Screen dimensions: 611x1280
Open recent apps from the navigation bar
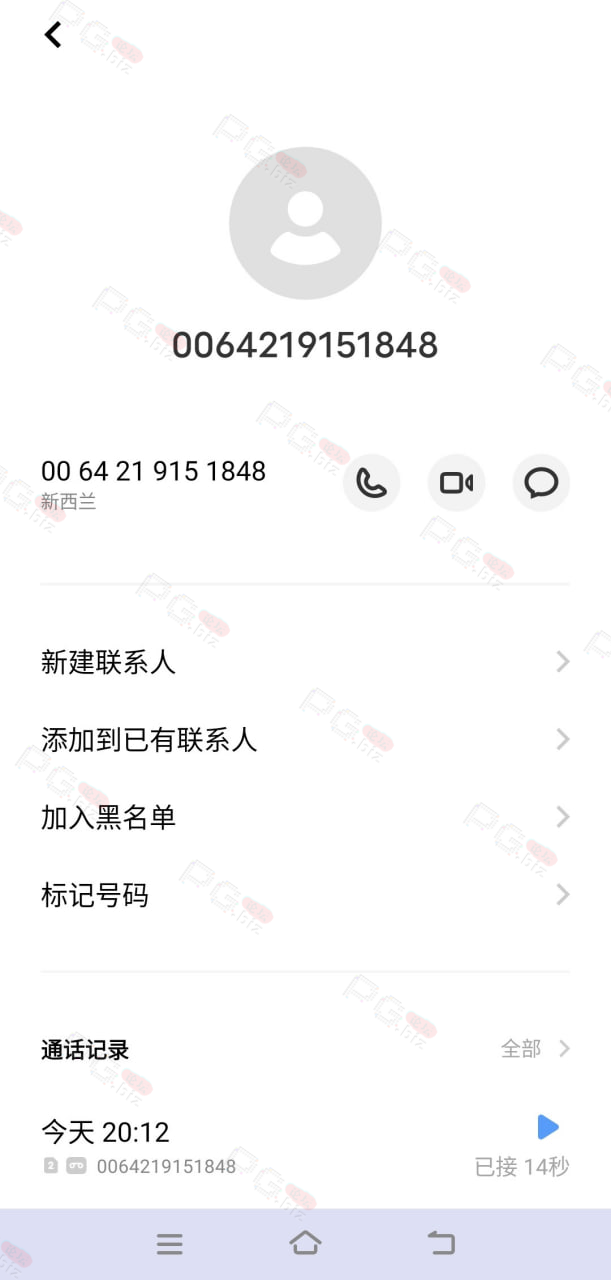click(170, 1244)
